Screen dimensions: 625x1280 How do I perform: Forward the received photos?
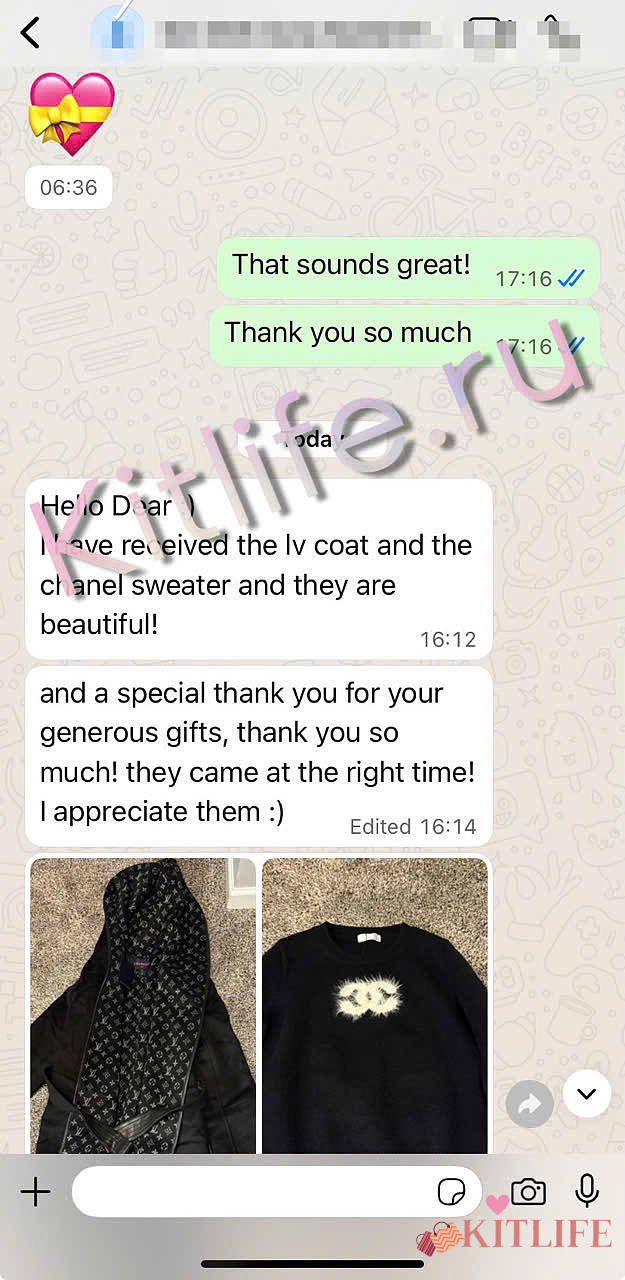pos(529,1103)
